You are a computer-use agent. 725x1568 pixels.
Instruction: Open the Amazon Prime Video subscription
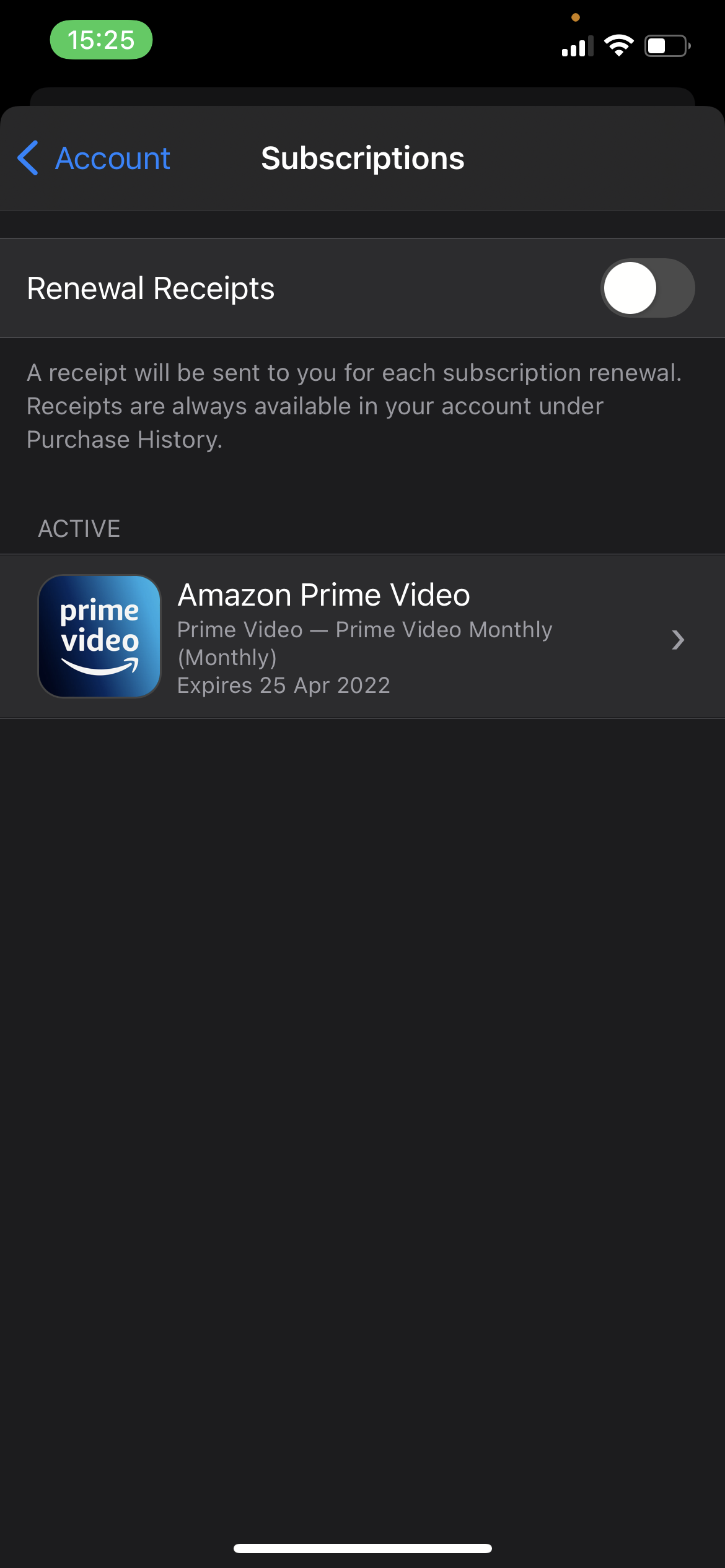362,637
